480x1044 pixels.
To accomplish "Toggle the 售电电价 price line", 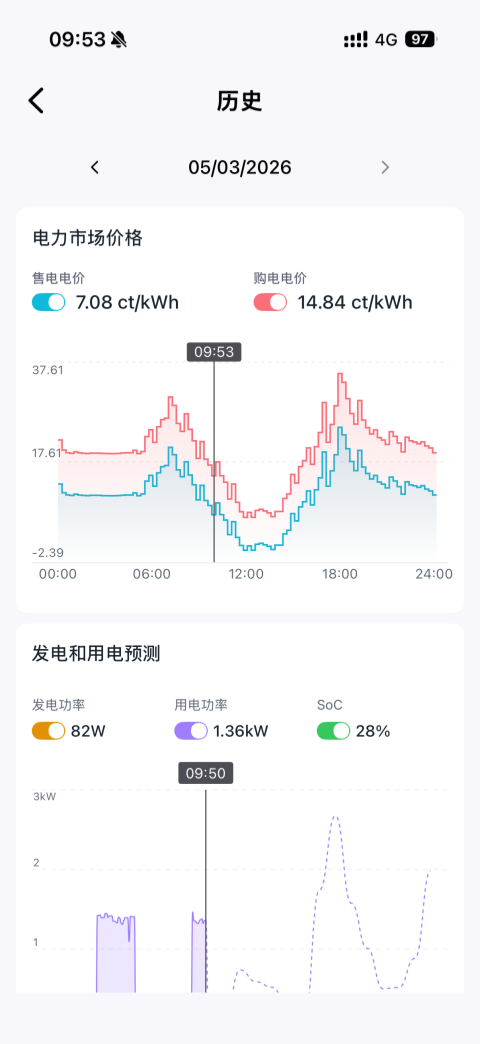I will (x=49, y=302).
